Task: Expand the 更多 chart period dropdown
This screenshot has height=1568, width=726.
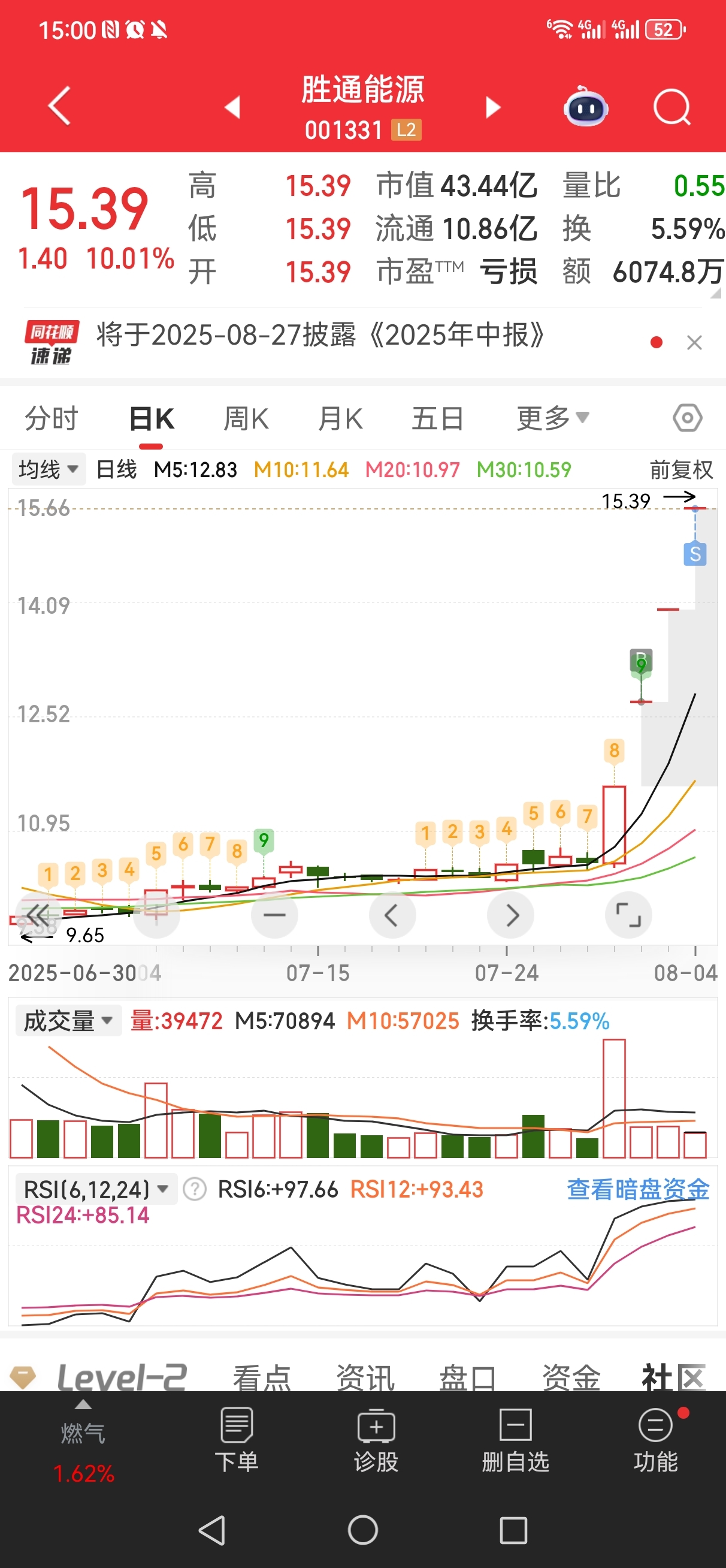Action: 552,419
